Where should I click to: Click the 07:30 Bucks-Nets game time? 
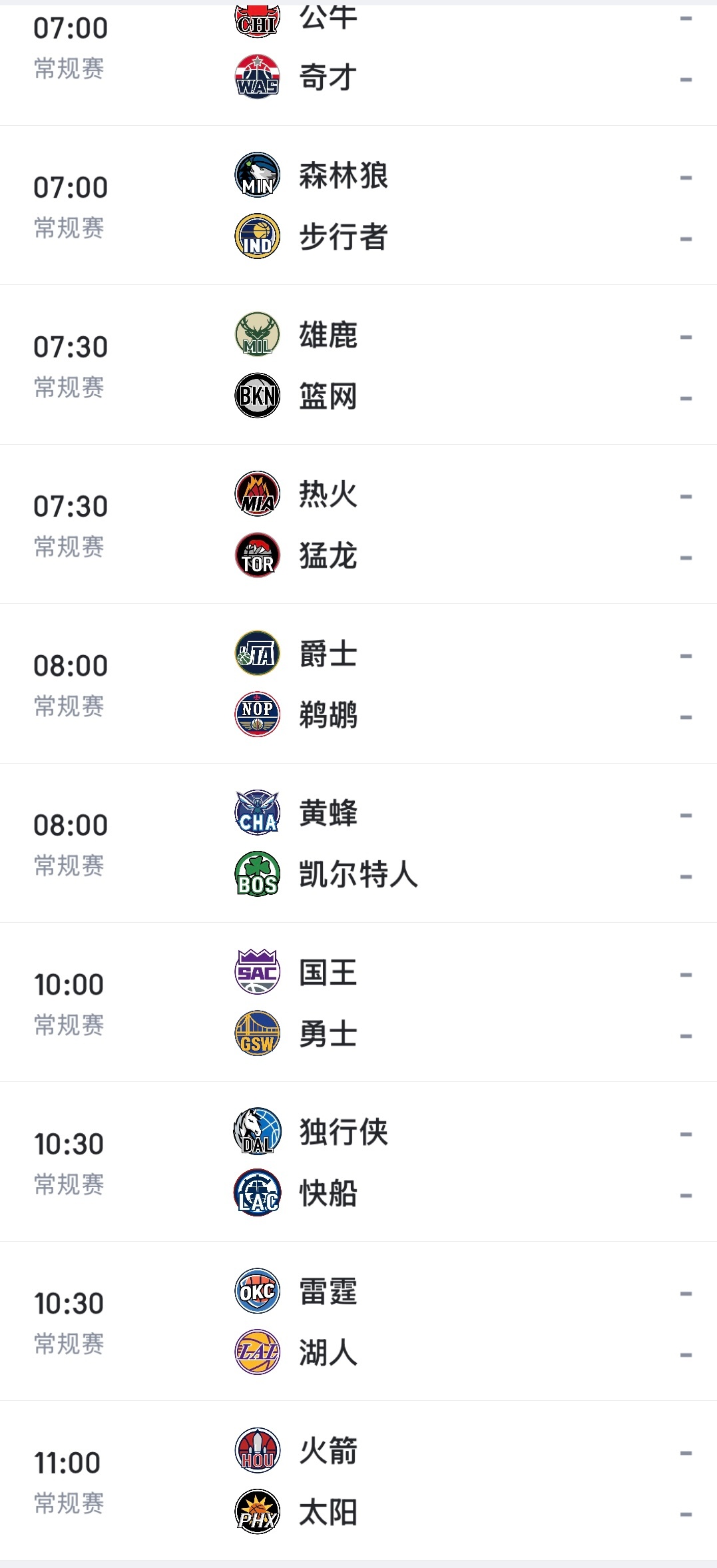tap(70, 346)
